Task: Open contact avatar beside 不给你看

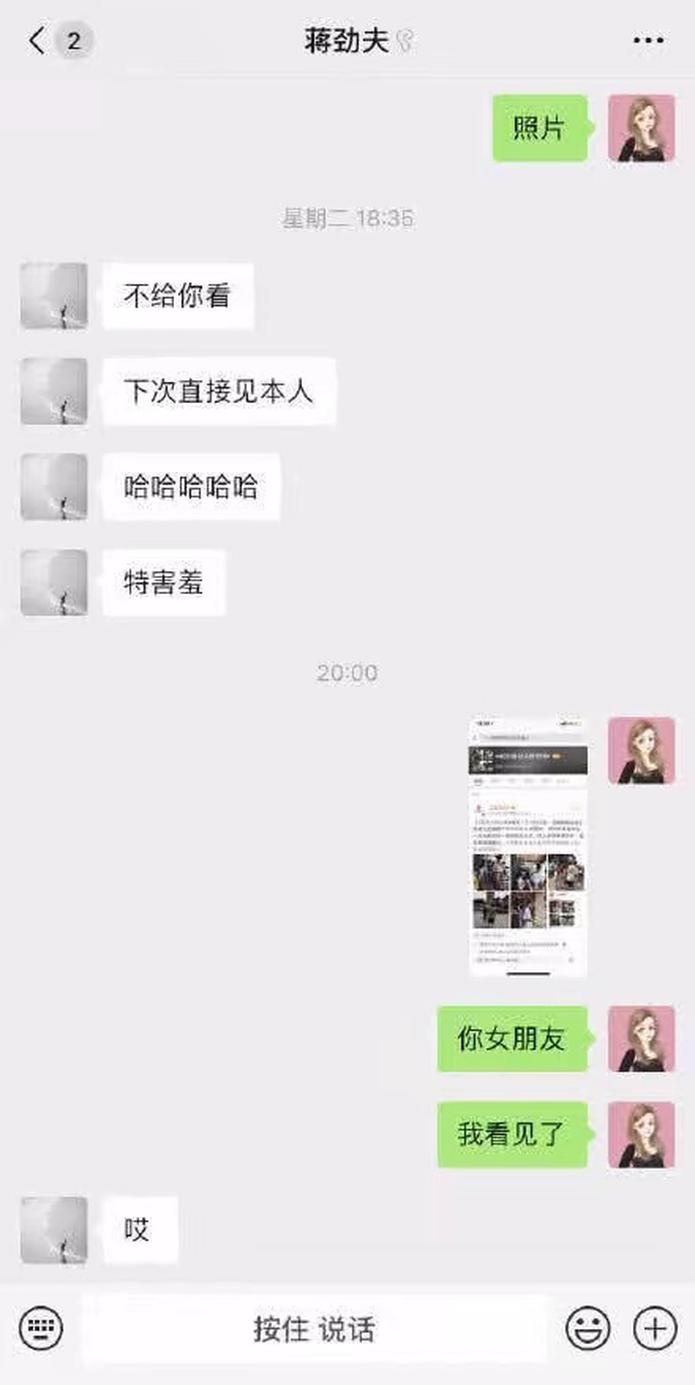Action: point(54,296)
